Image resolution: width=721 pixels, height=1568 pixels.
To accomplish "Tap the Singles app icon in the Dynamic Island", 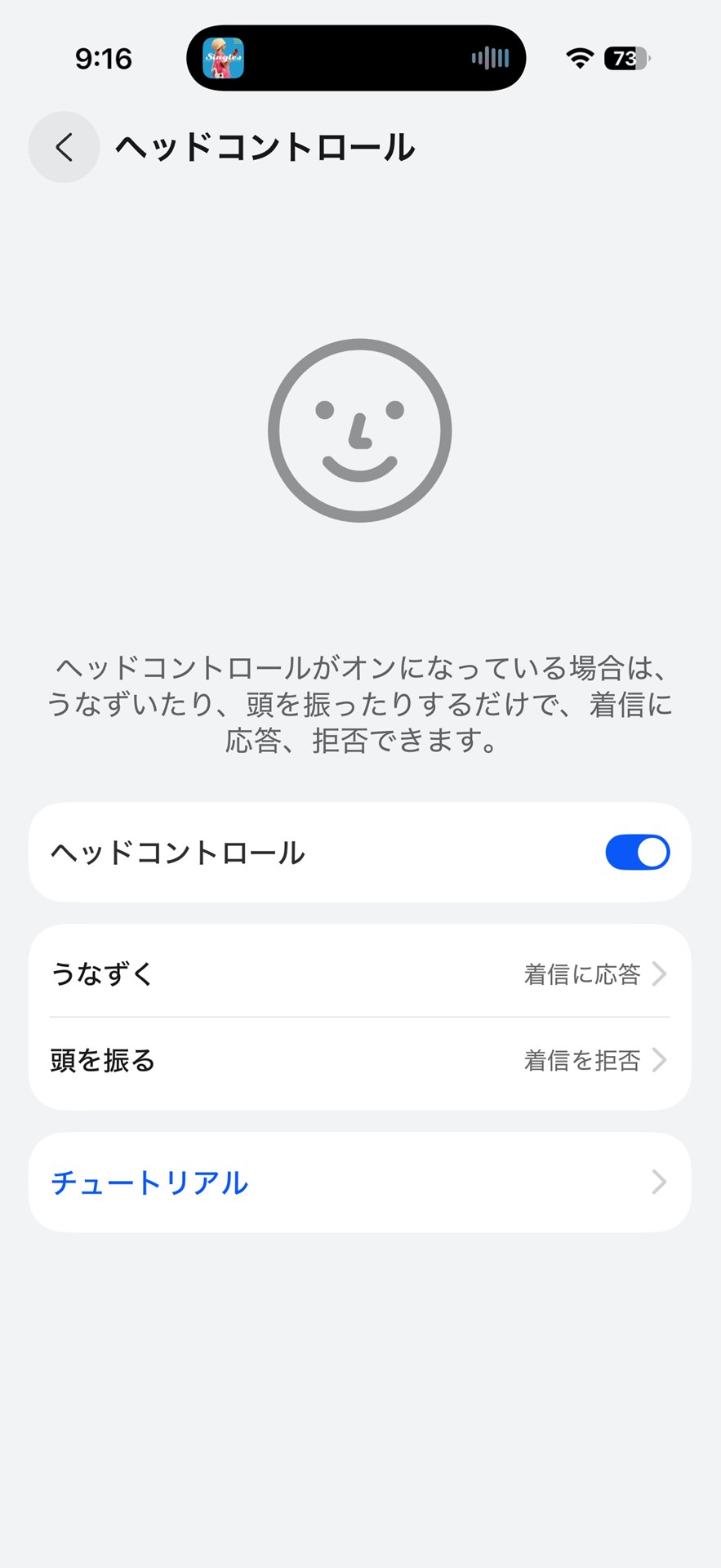I will [x=222, y=57].
